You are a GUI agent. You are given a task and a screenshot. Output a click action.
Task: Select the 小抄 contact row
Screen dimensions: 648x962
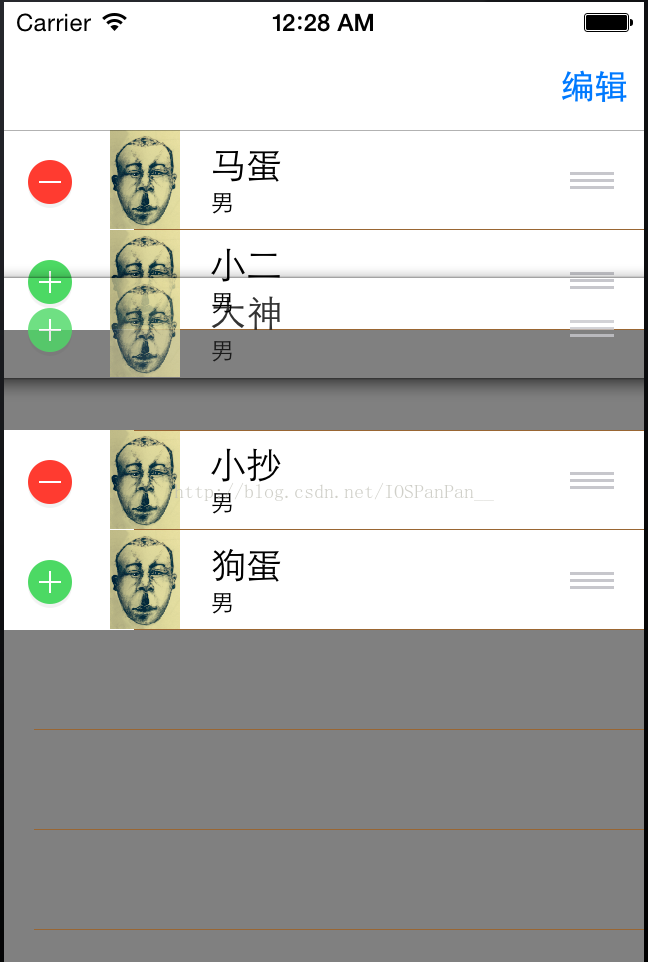point(380,480)
